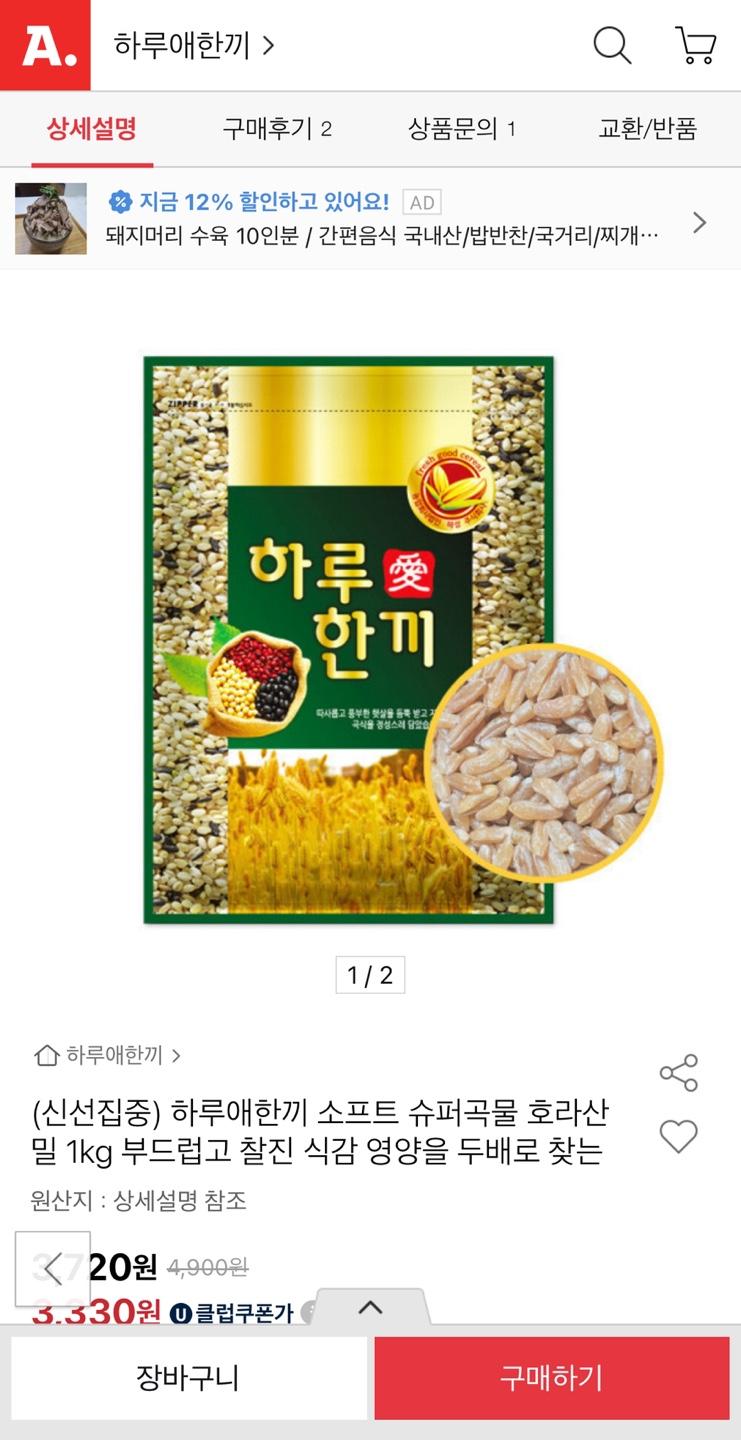Tap the red A. home logo
The image size is (741, 1440).
[x=45, y=45]
